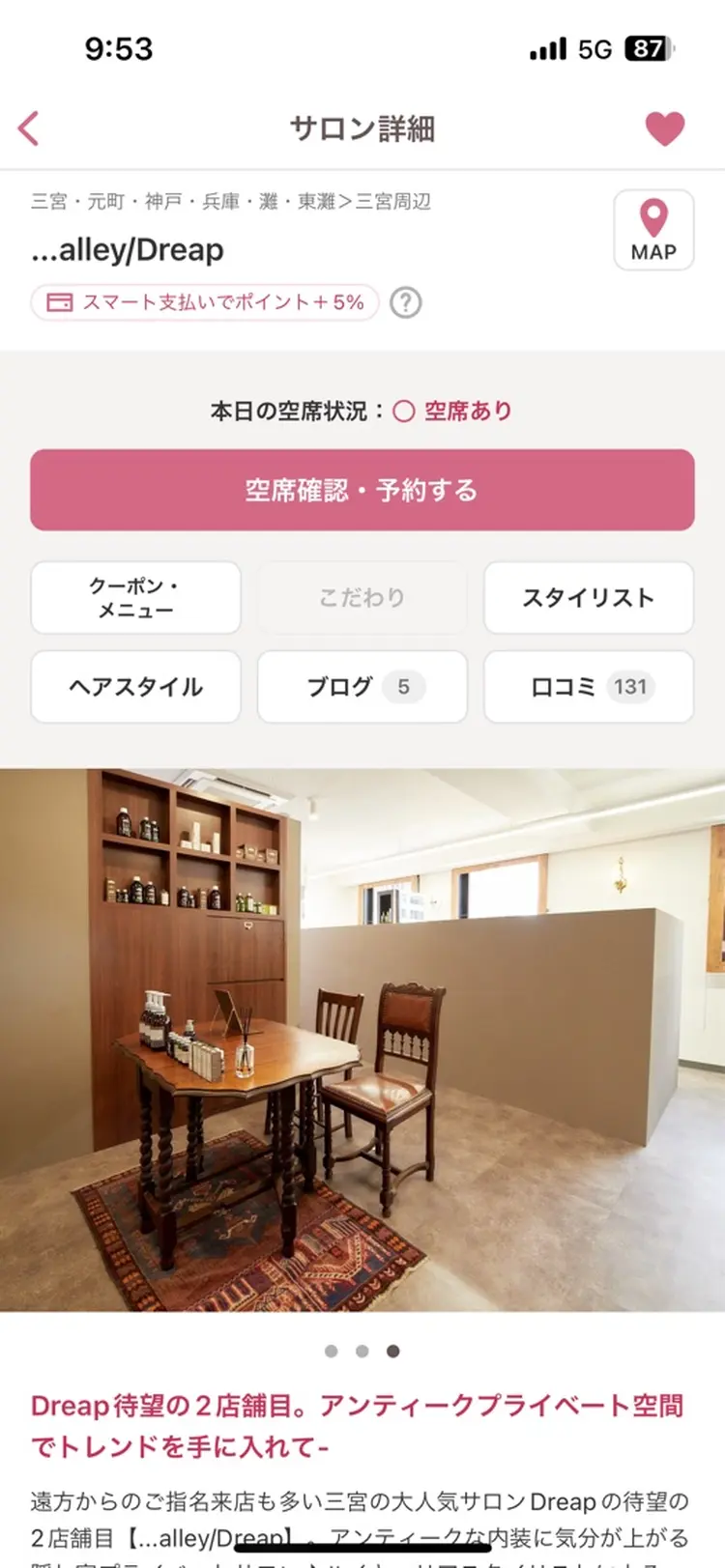Tap the 空席確認・予約する reservation button
Viewport: 725px width, 1568px height.
[362, 490]
